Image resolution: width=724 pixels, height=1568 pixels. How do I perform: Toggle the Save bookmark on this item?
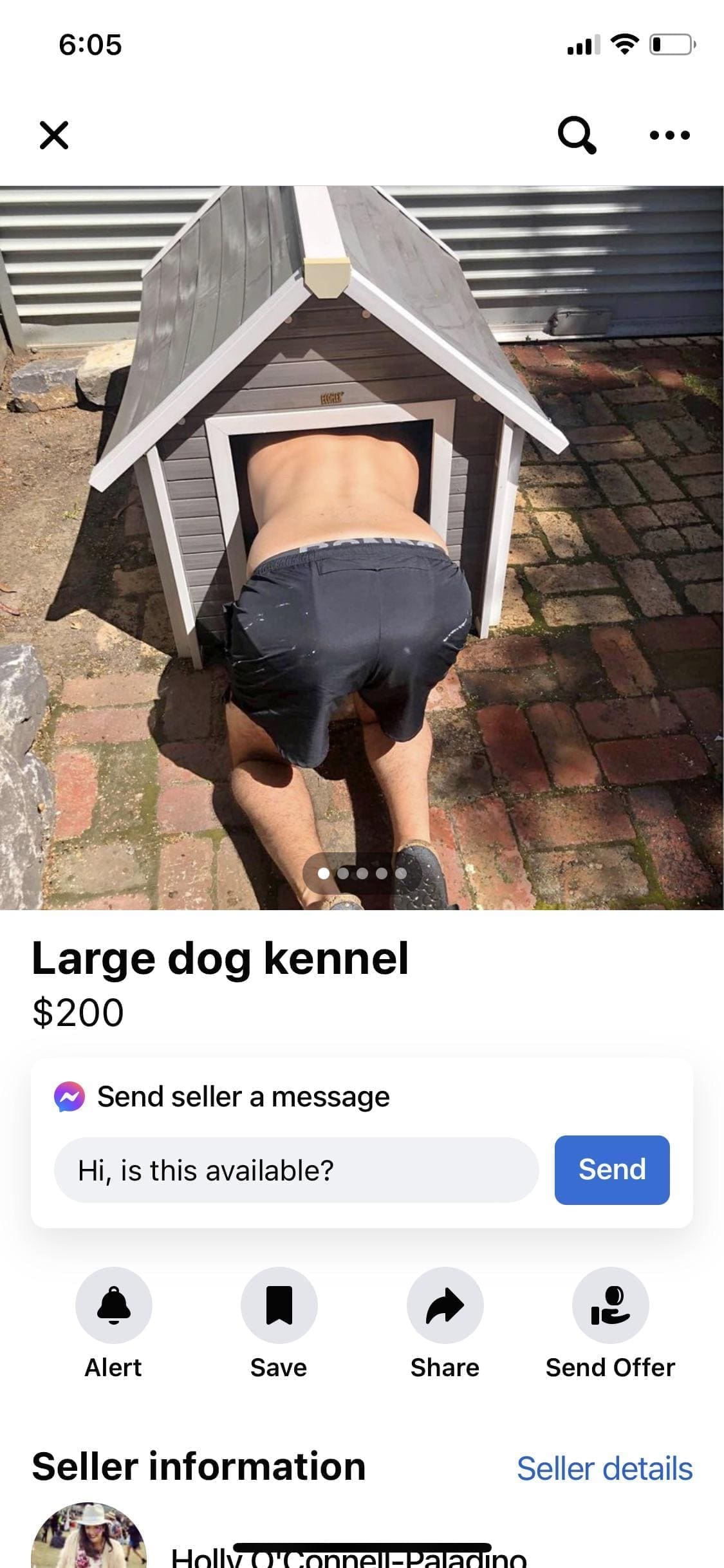278,1305
